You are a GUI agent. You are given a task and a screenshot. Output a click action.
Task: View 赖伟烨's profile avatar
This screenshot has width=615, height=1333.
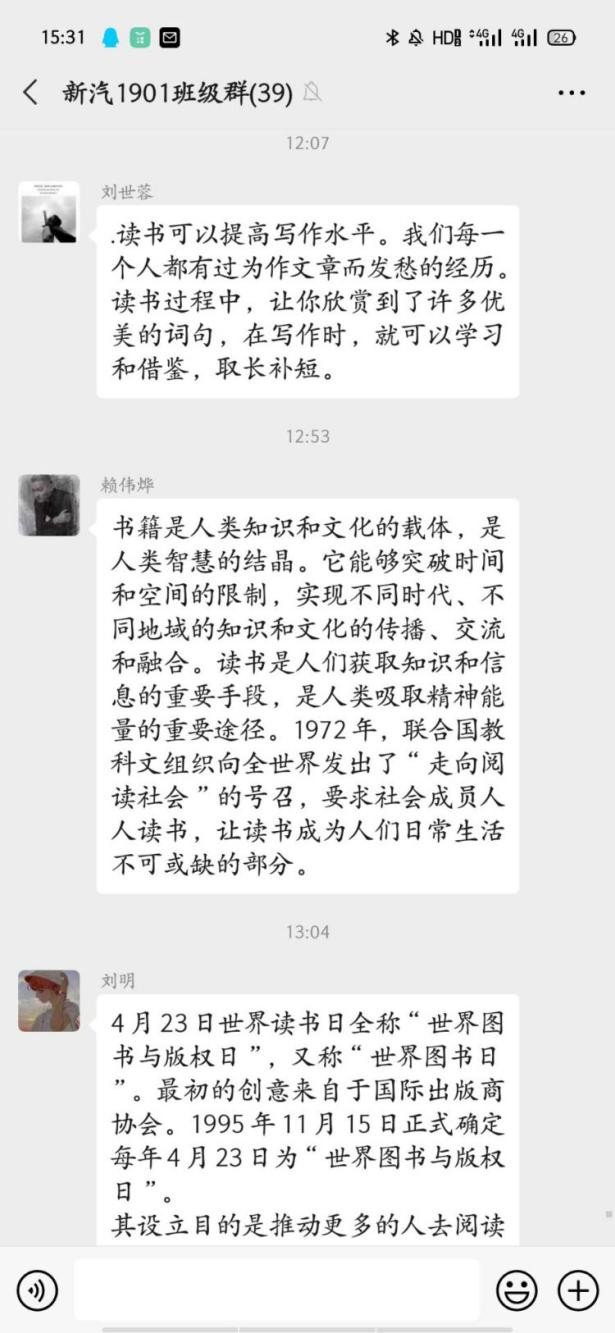point(49,505)
